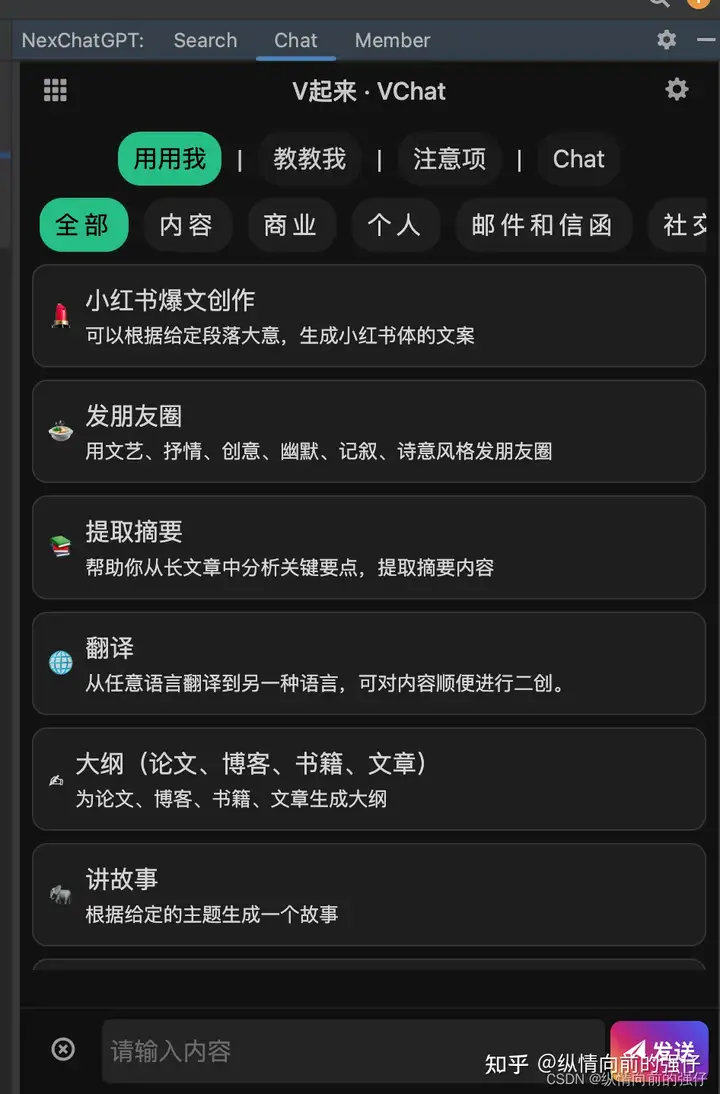Switch to the Chat pill tab
The image size is (720, 1094).
pyautogui.click(x=578, y=159)
